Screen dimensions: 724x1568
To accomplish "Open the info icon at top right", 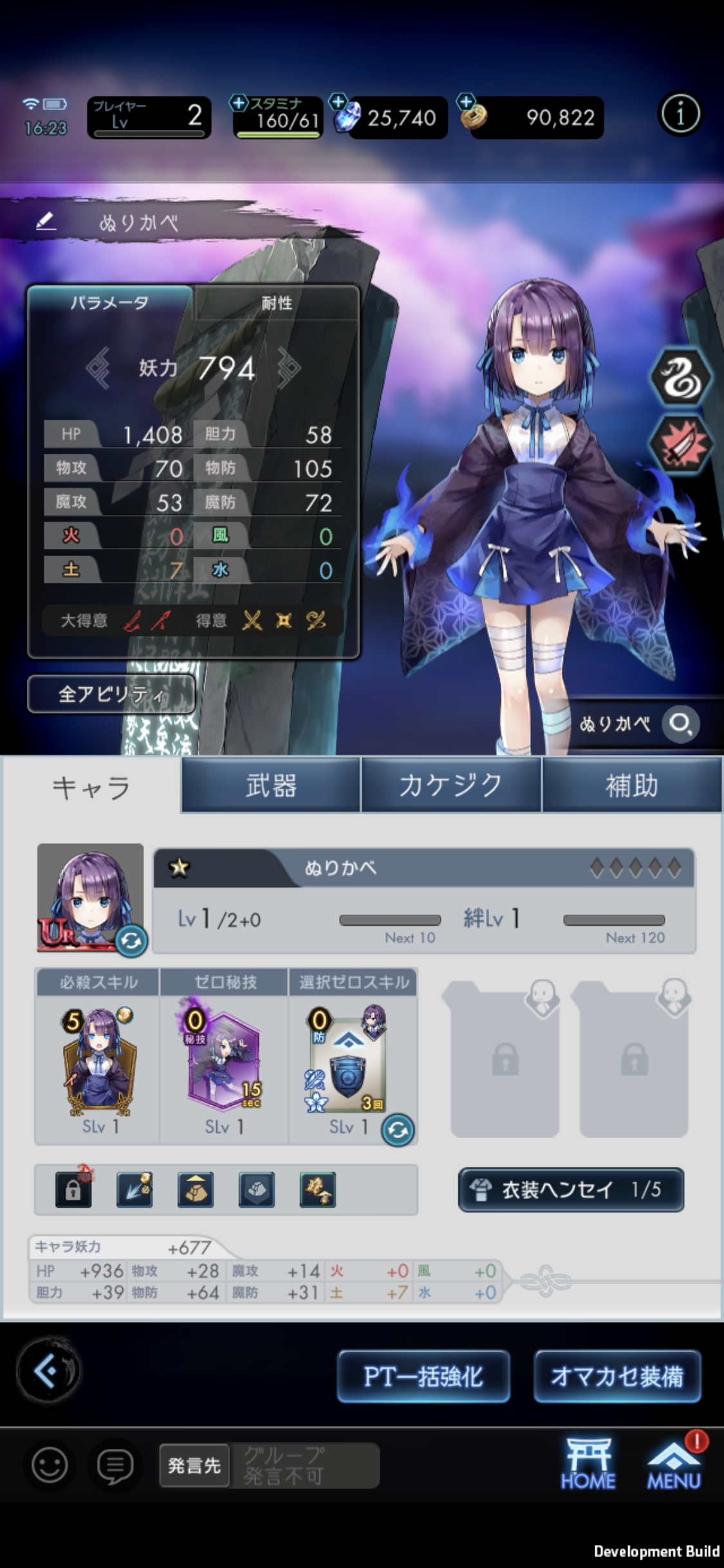I will [x=680, y=115].
